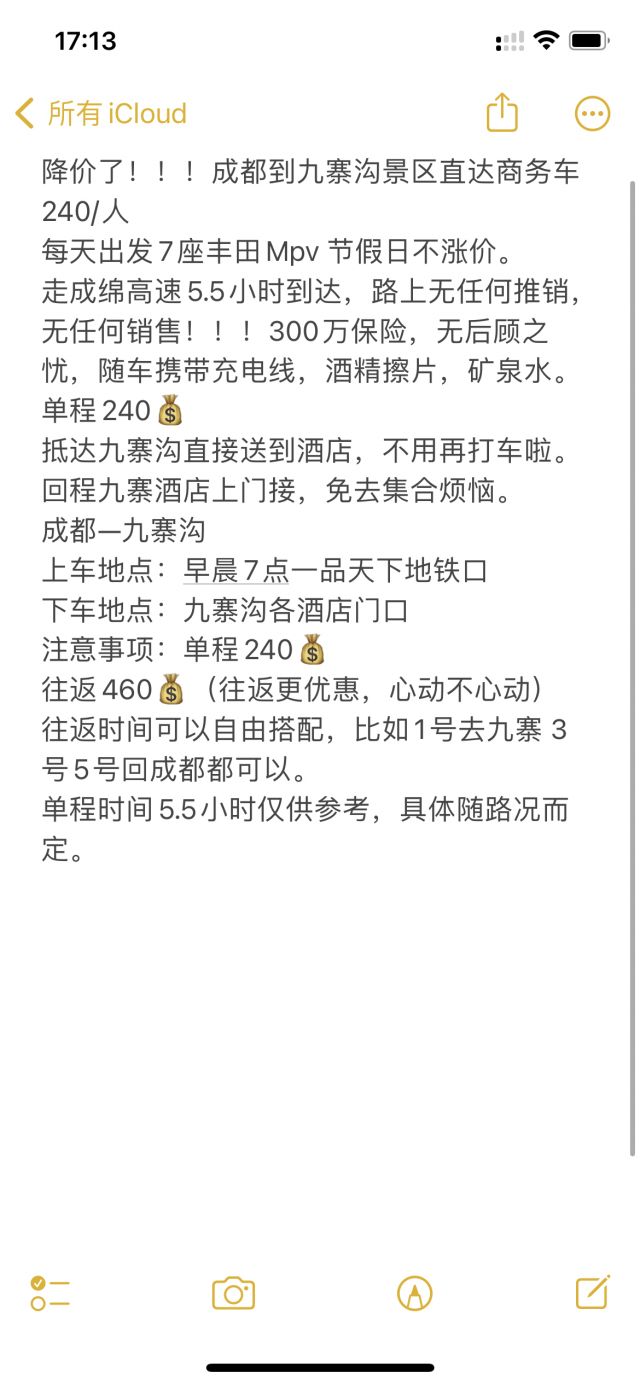Go back to 所有 iCloud folder

pyautogui.click(x=100, y=114)
